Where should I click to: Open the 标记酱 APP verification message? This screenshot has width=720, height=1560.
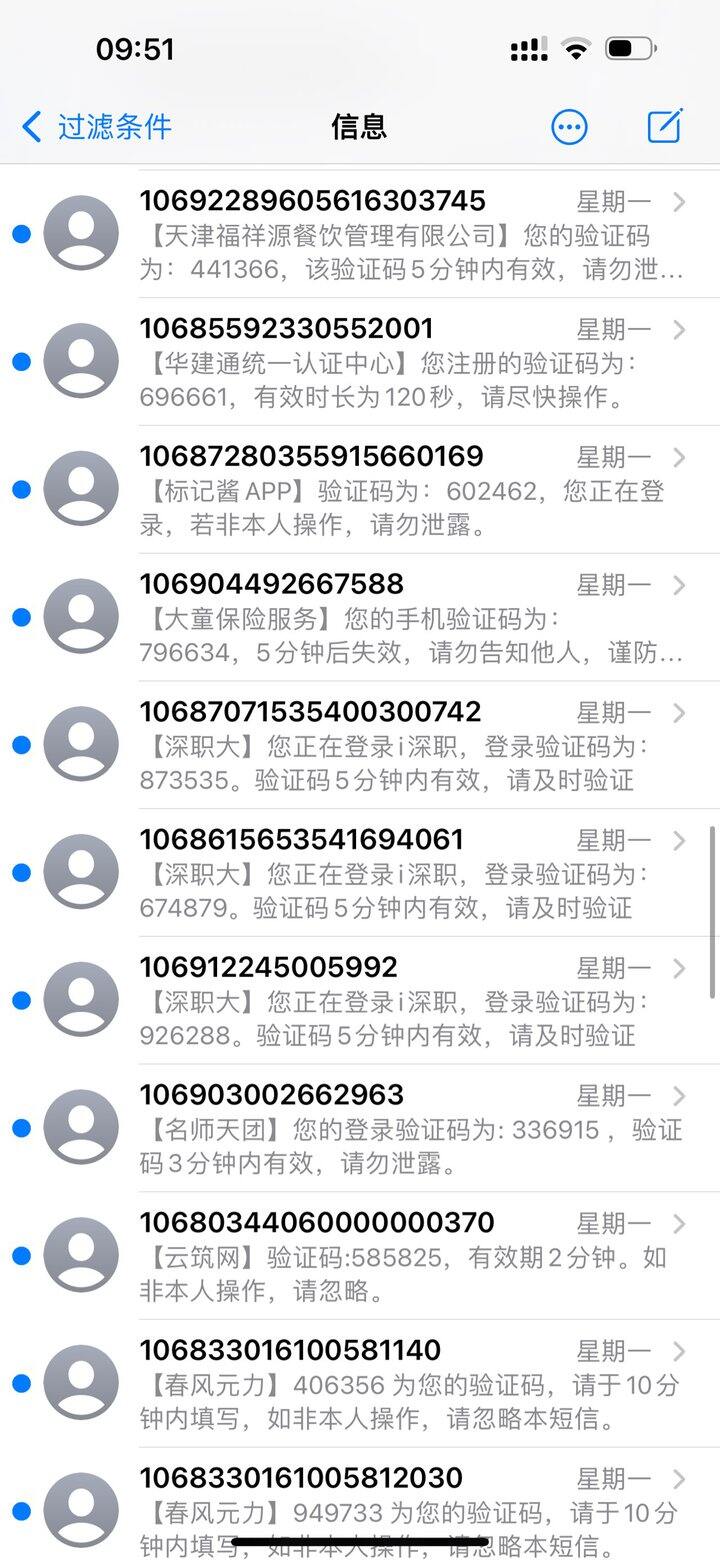[x=410, y=490]
